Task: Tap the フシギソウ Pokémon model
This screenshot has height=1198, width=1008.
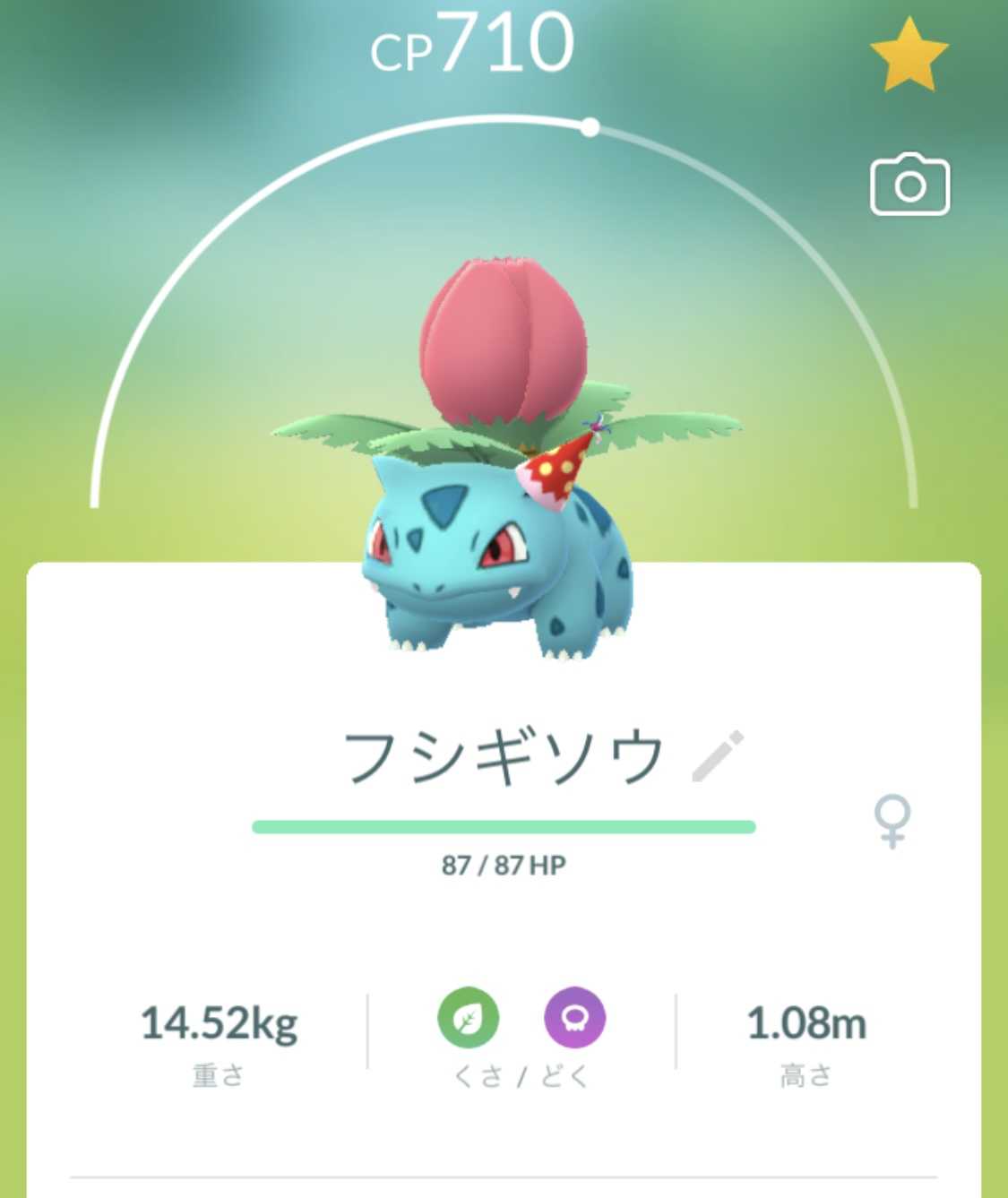Action: (x=502, y=502)
